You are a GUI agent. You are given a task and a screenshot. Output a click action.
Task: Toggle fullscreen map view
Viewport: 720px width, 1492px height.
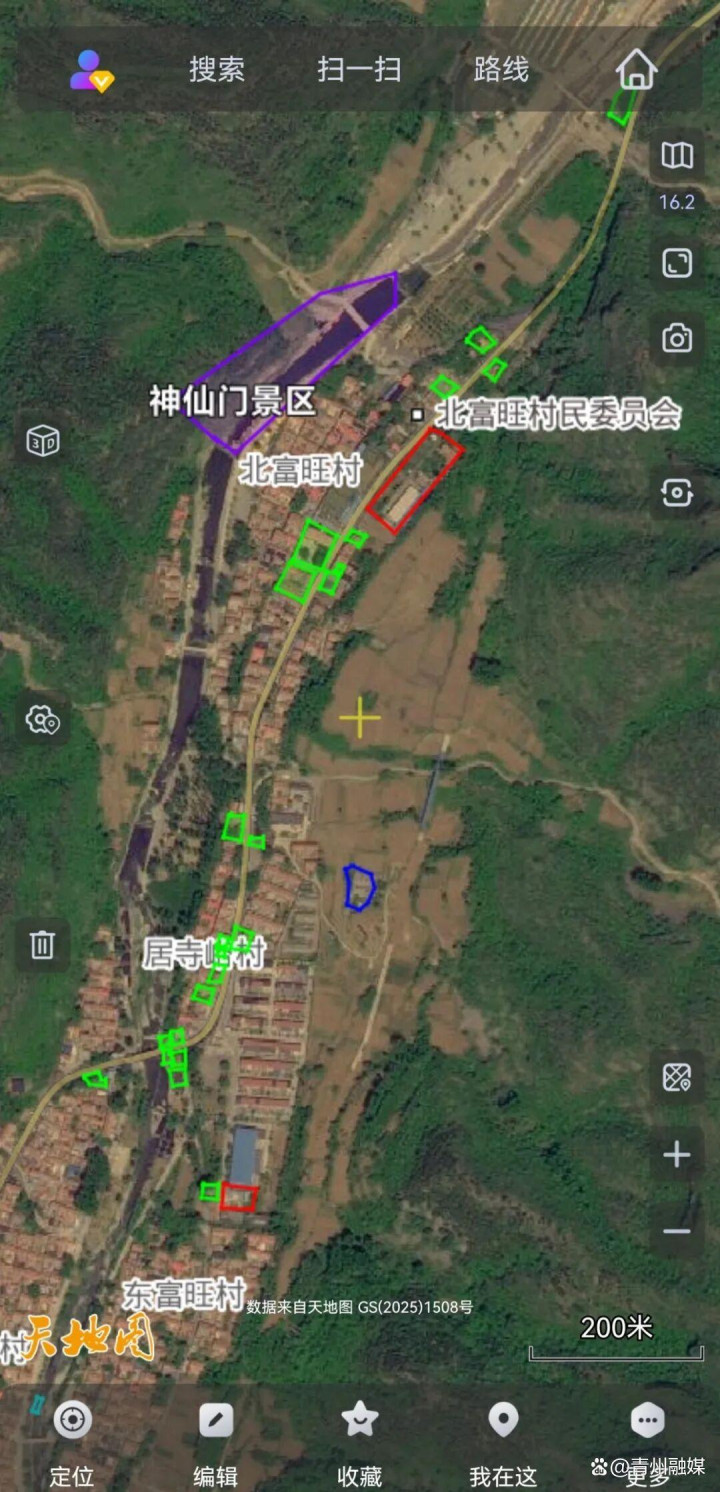point(677,263)
